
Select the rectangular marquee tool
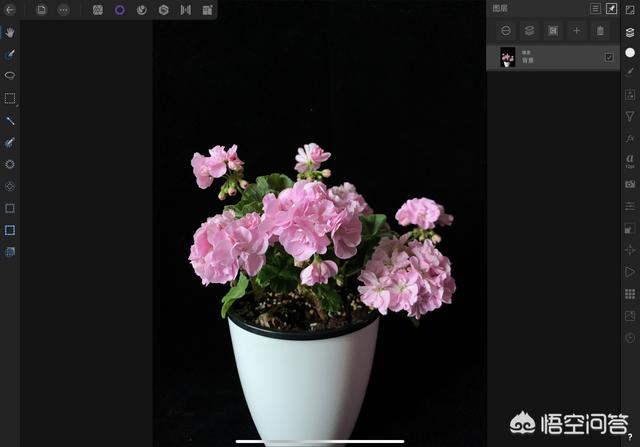coord(10,98)
